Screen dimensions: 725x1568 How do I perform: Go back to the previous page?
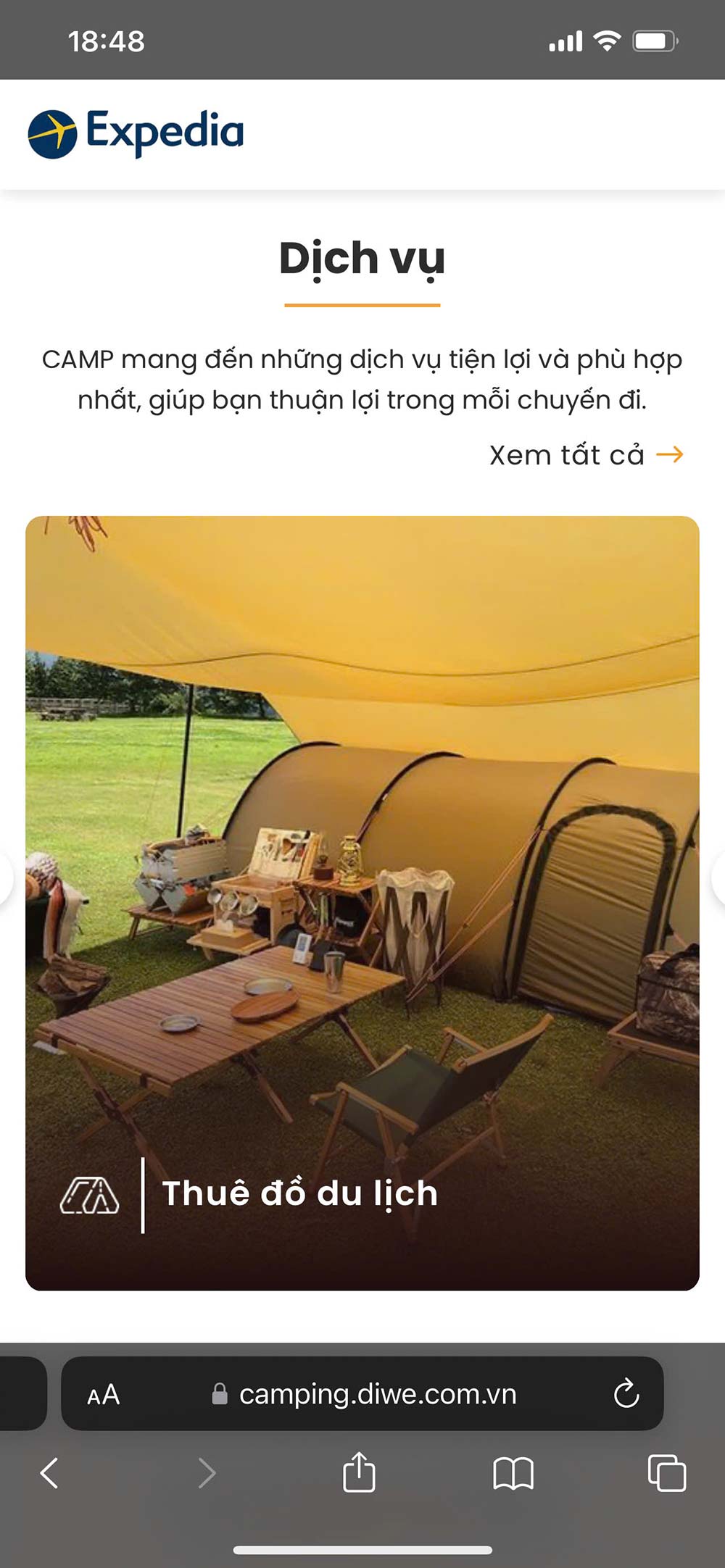49,1473
